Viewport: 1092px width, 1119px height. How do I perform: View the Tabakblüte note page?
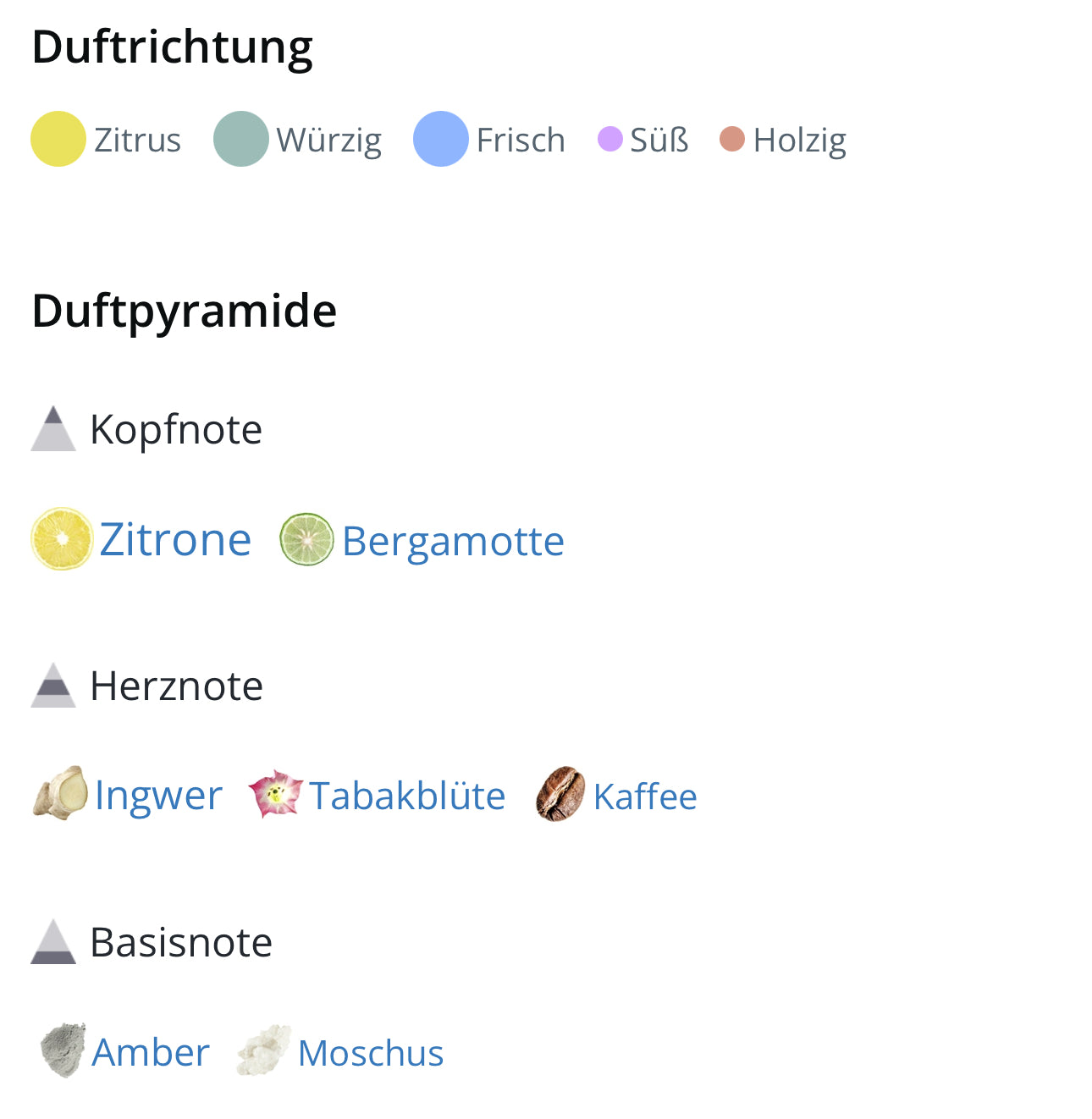[x=406, y=797]
